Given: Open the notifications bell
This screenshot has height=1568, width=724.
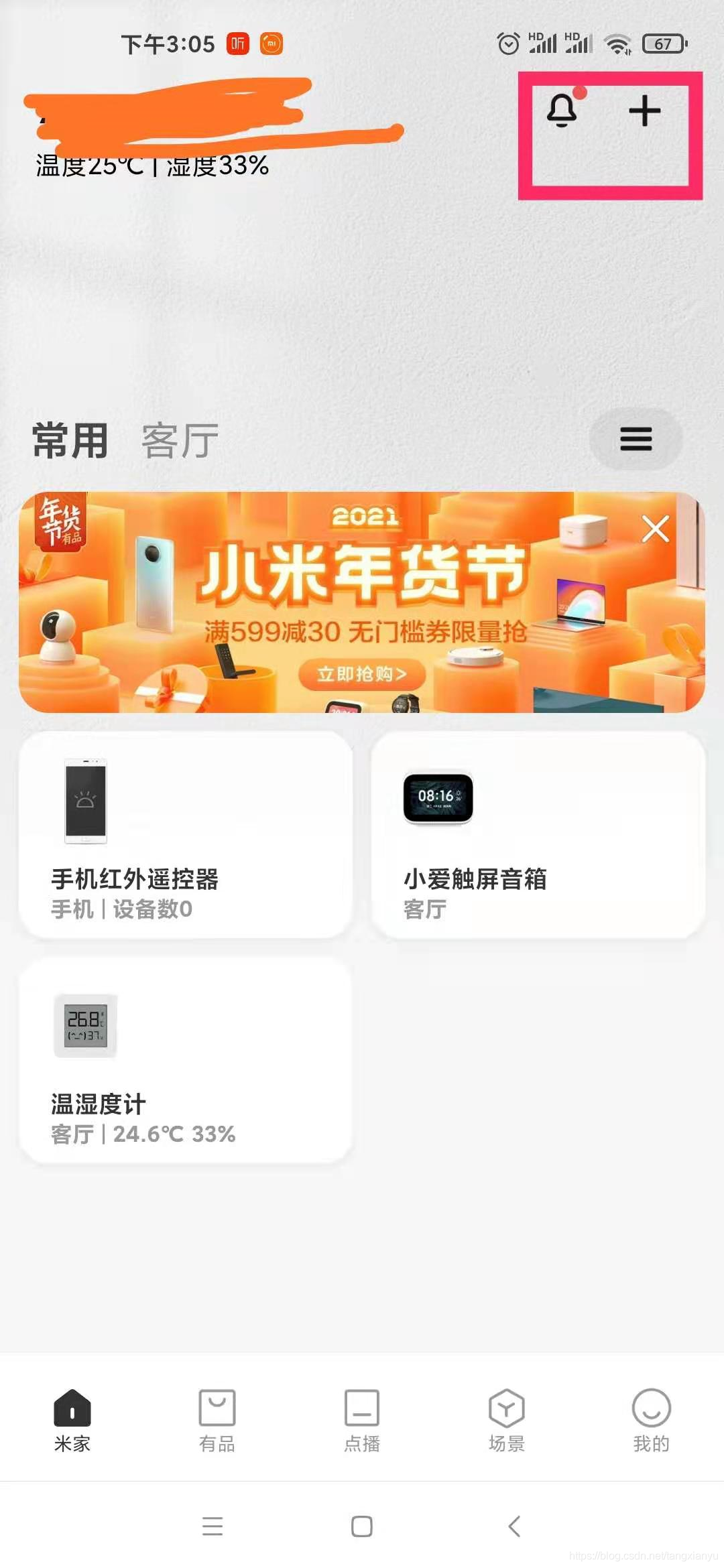Looking at the screenshot, I should (x=562, y=111).
